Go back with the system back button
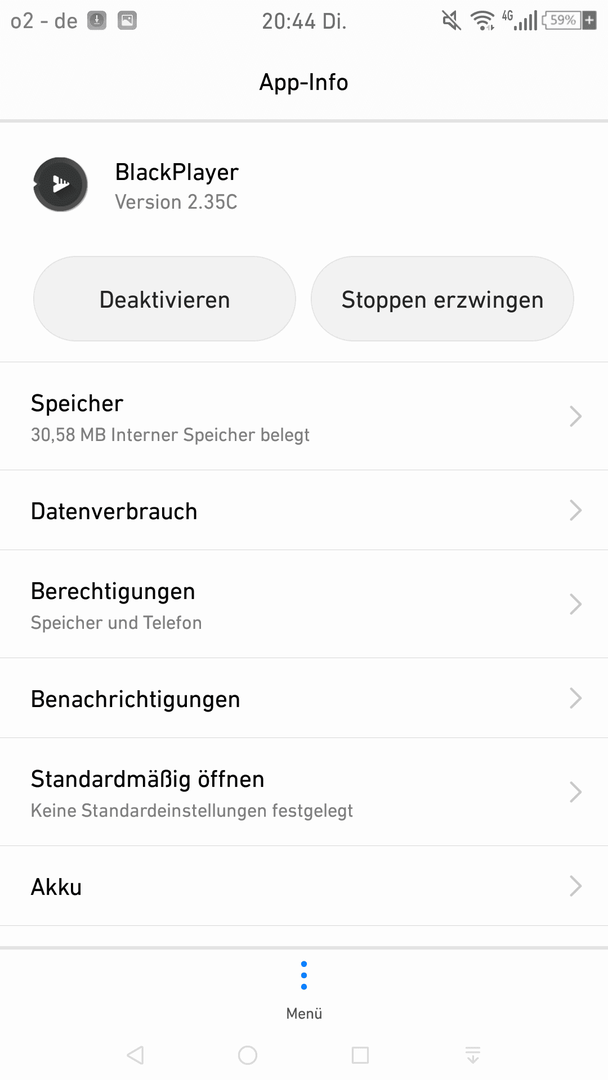 (x=136, y=1055)
